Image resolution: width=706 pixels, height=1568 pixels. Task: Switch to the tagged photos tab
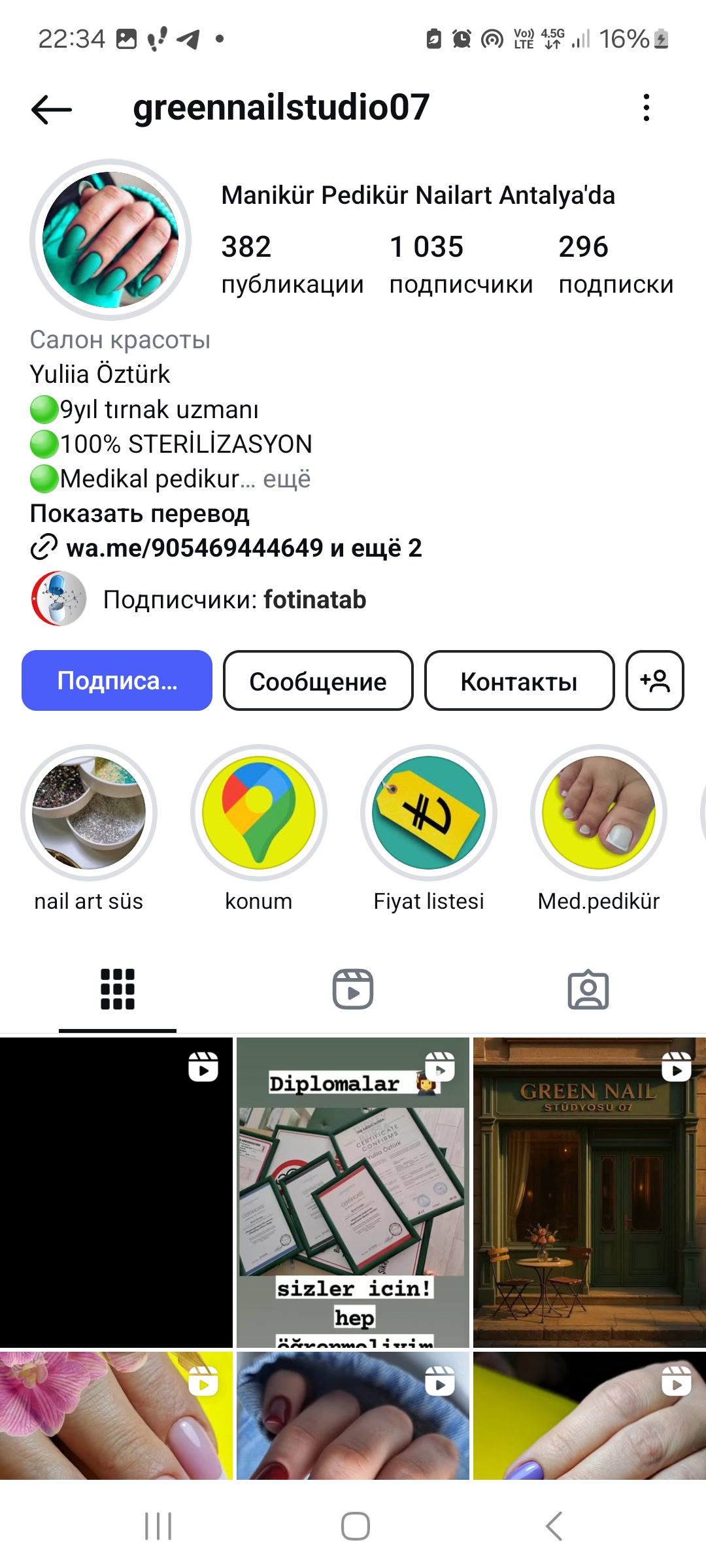[x=588, y=989]
